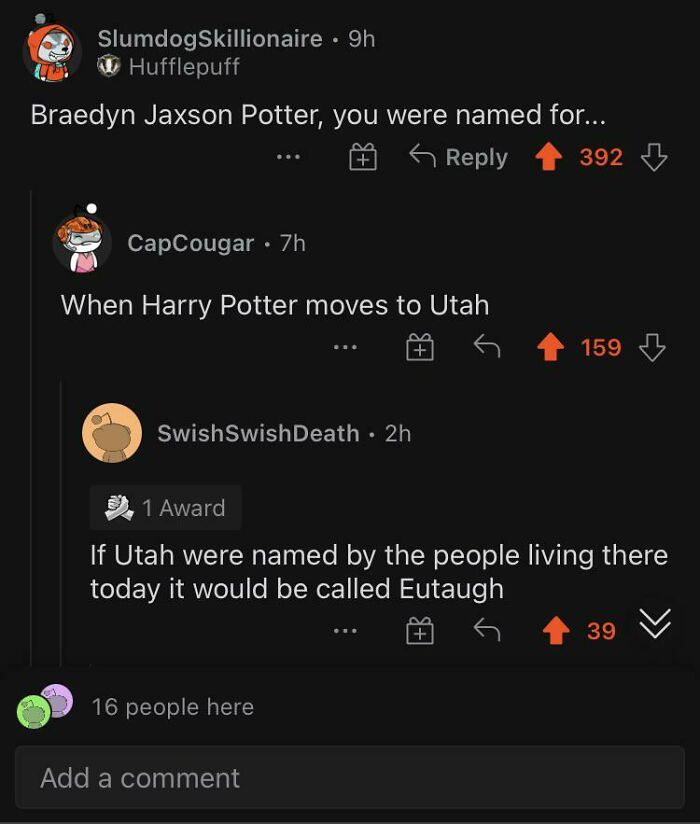Screen dimensions: 700x824
Task: Tap the Add a comment field
Action: click(x=349, y=778)
